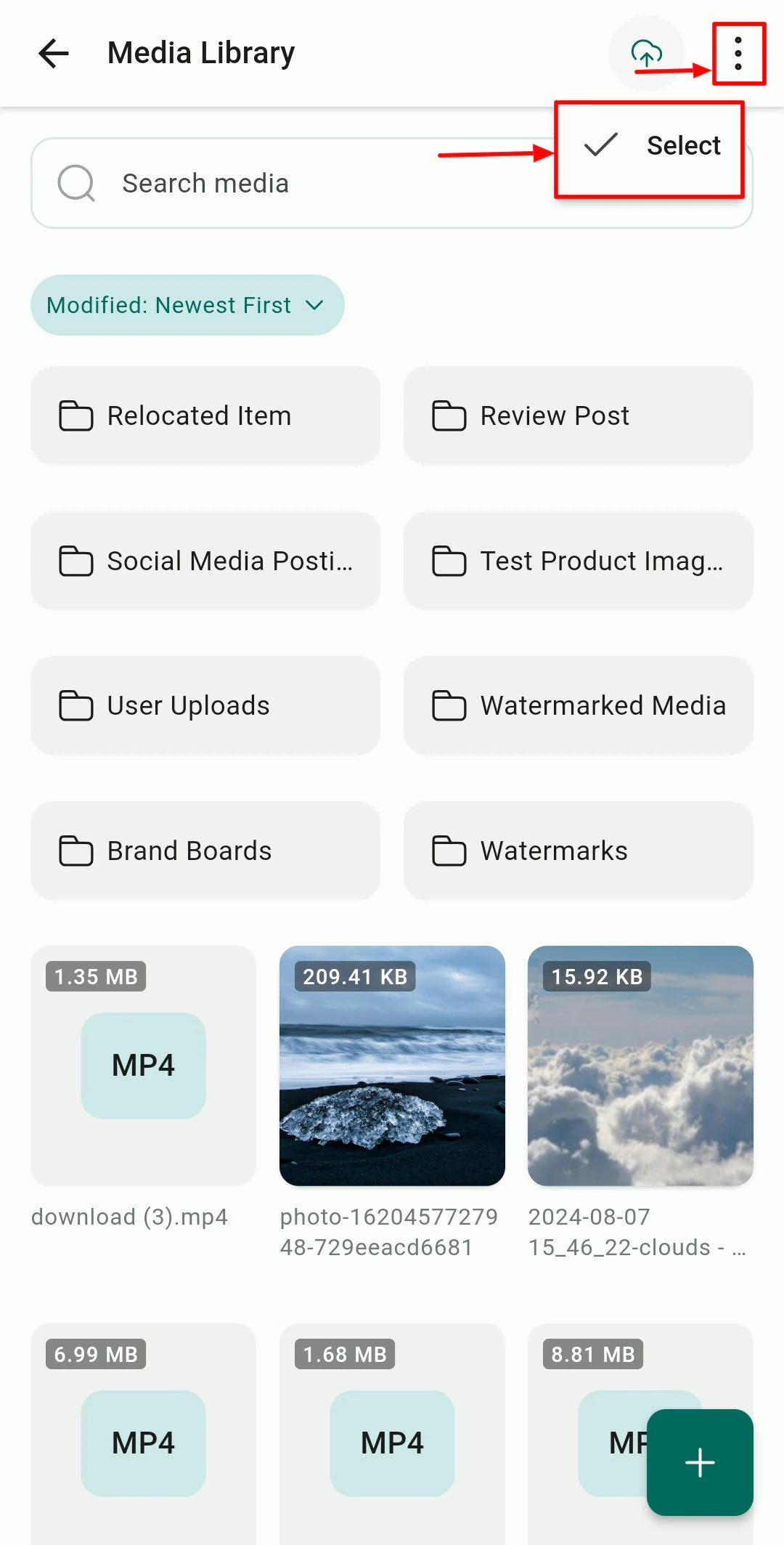Open the Watermarked Media folder
Screen dimensions: 784x1545
coord(578,705)
